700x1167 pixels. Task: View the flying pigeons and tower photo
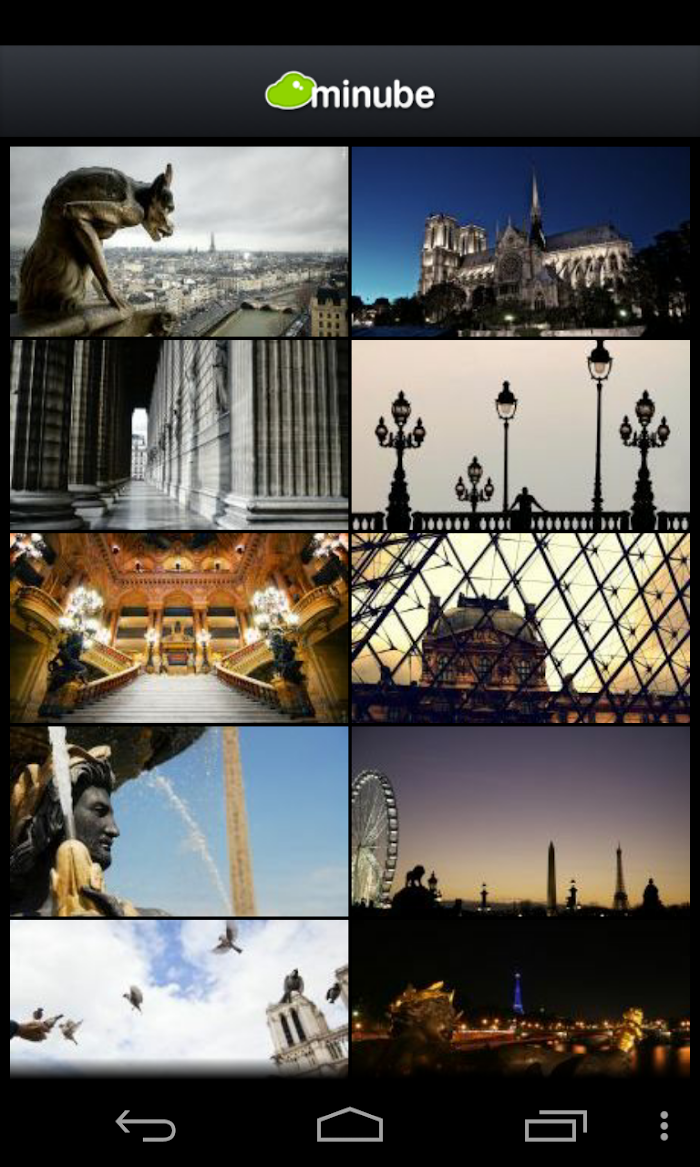coord(179,999)
